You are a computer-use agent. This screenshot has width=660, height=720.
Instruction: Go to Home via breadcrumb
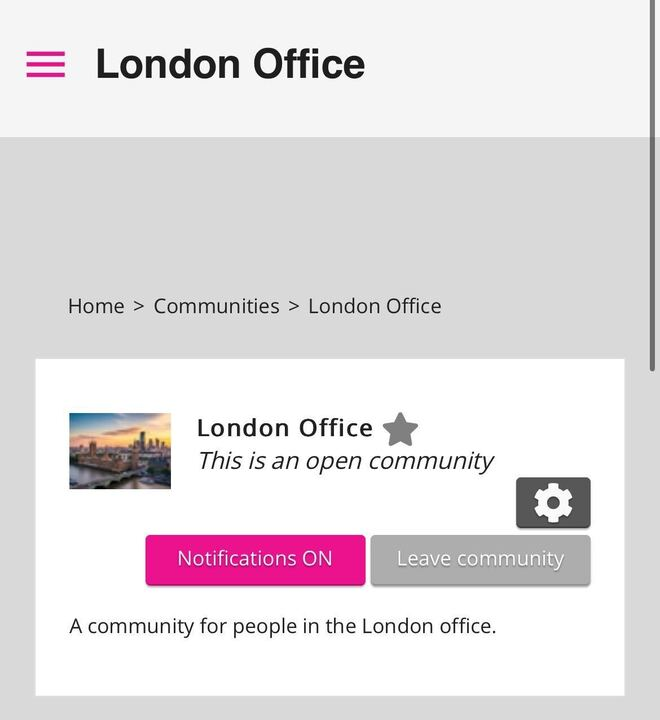point(96,306)
